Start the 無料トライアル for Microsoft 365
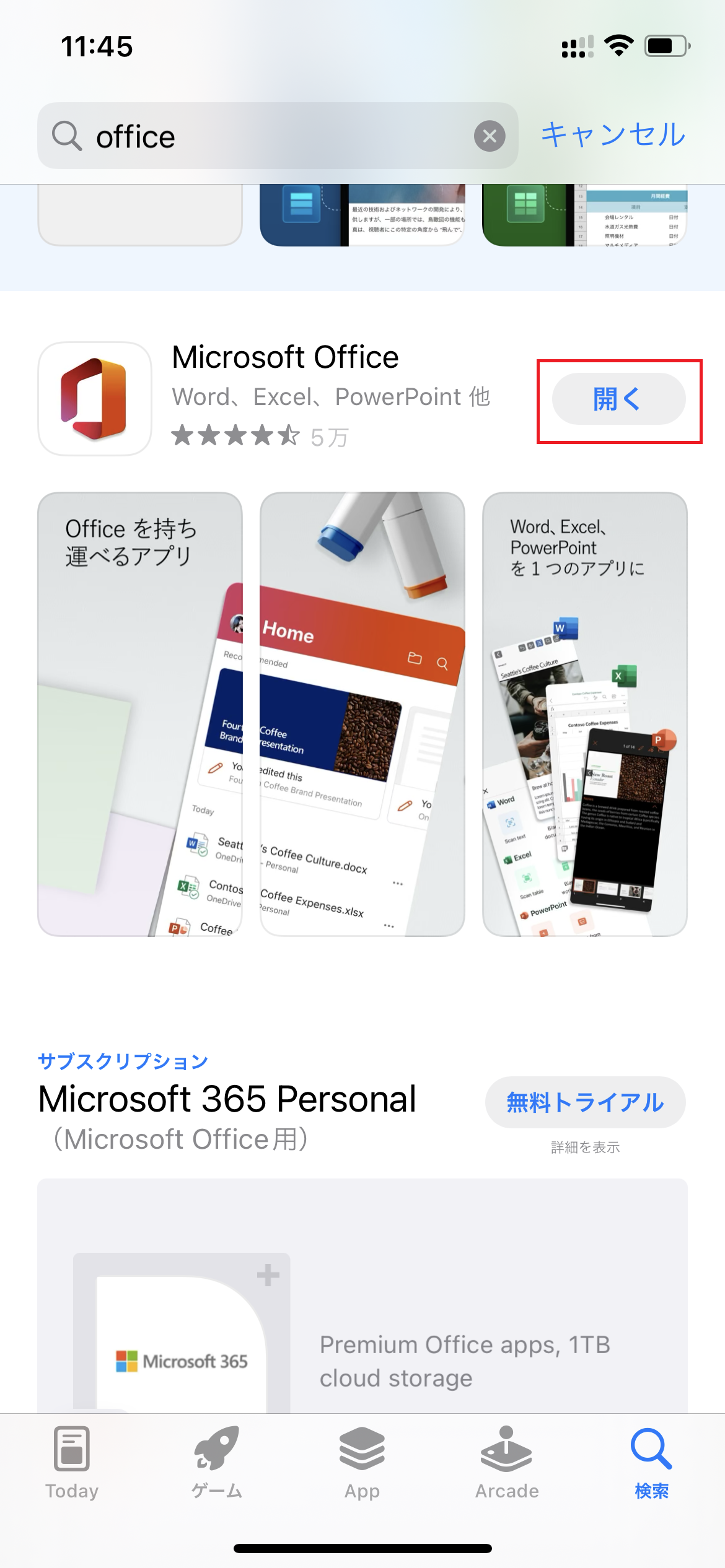The image size is (725, 1568). pyautogui.click(x=585, y=1102)
